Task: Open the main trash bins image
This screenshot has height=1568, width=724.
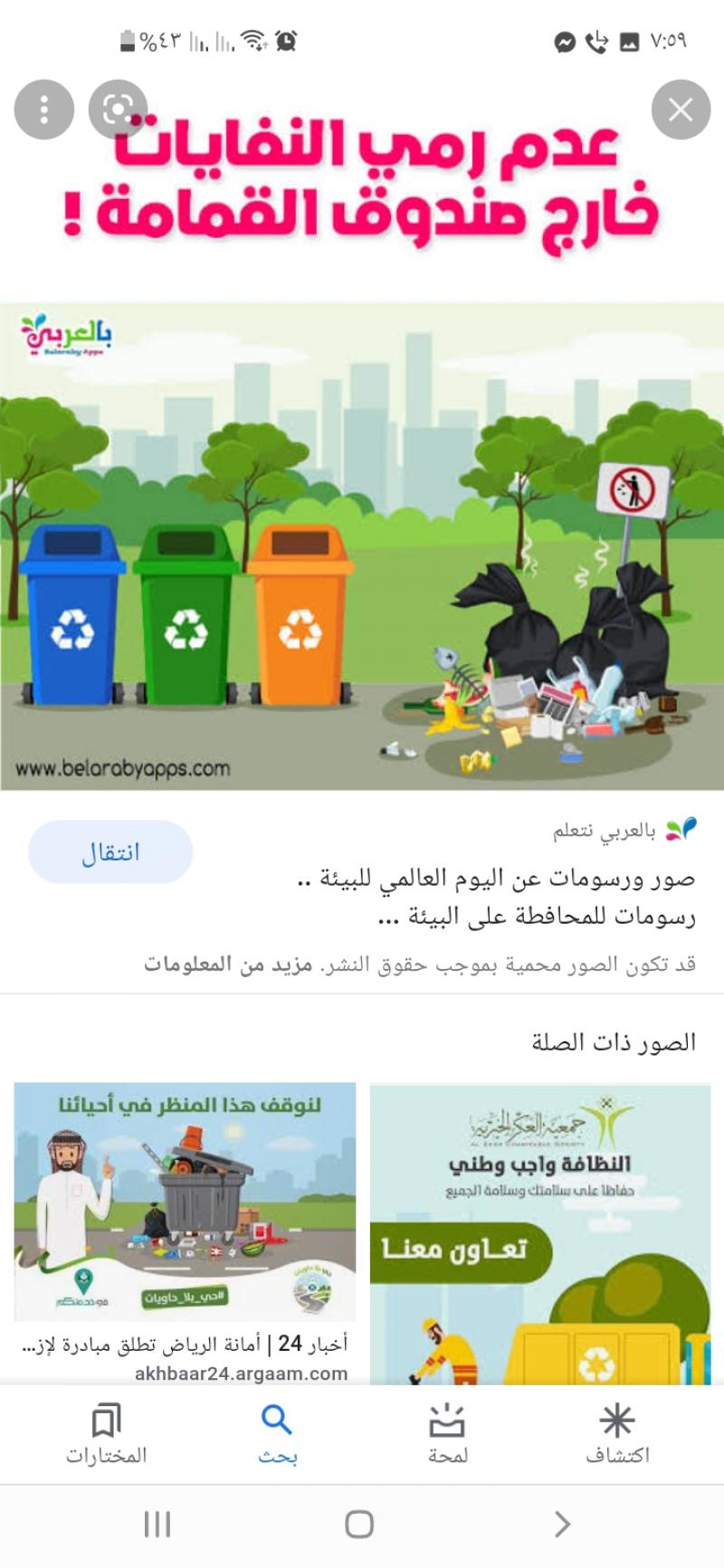Action: click(x=362, y=546)
